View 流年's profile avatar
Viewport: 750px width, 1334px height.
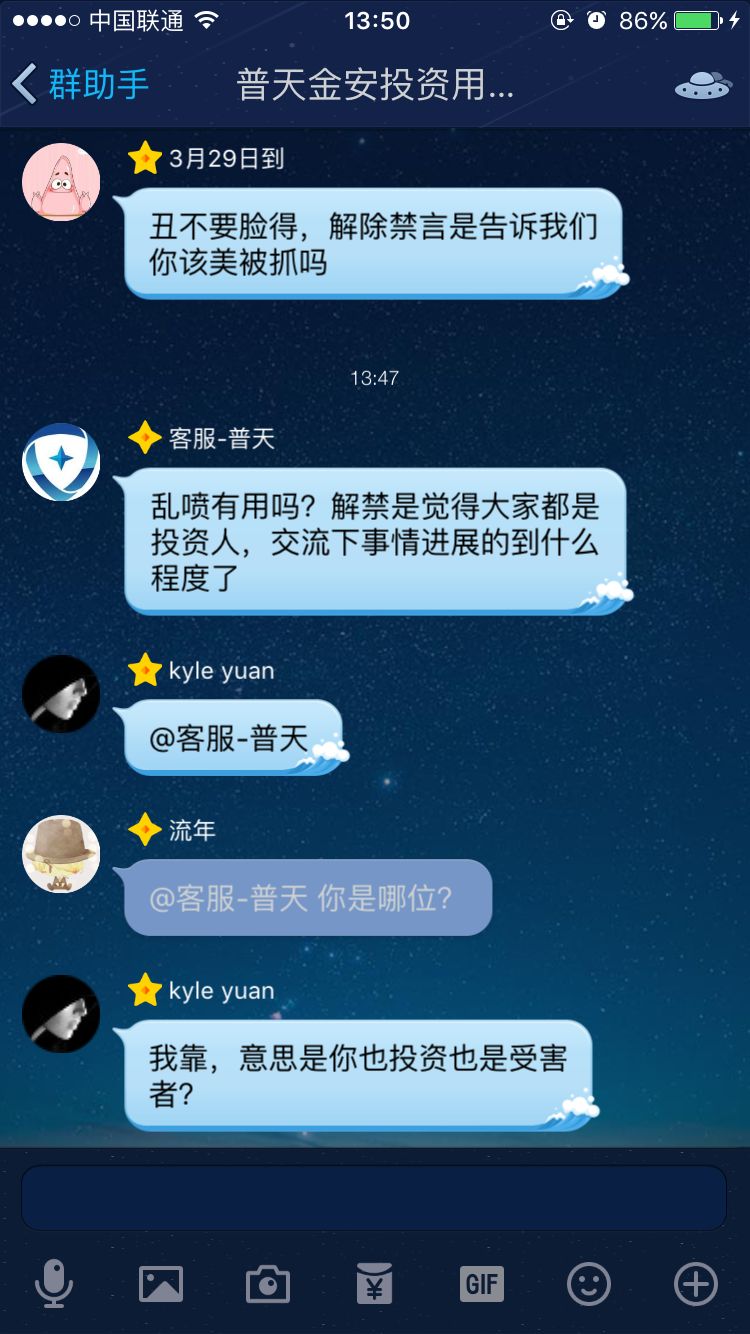pos(61,854)
